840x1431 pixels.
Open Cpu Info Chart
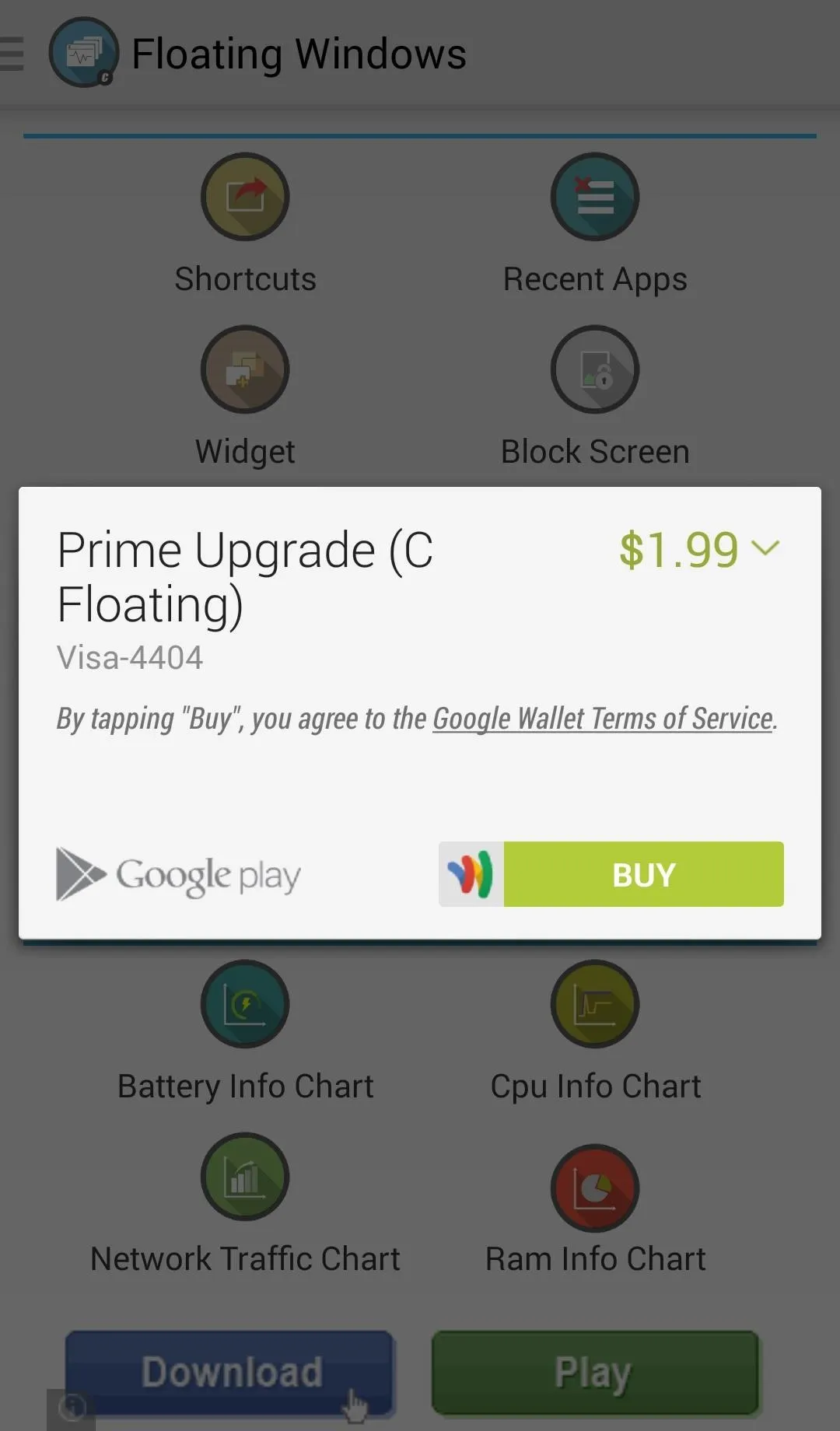[595, 1031]
